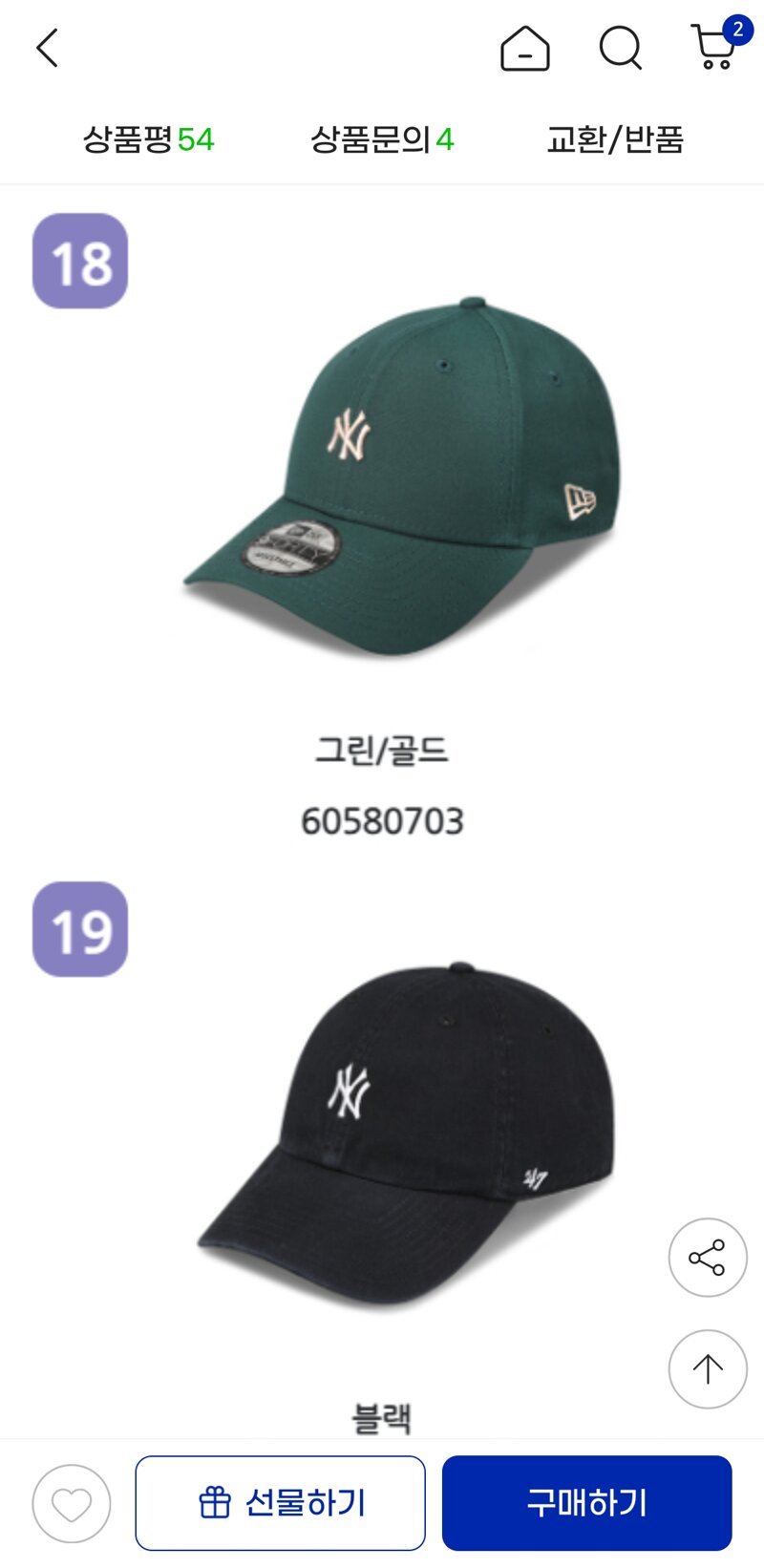This screenshot has width=764, height=1568.
Task: Open the home icon in the header
Action: coord(525,48)
